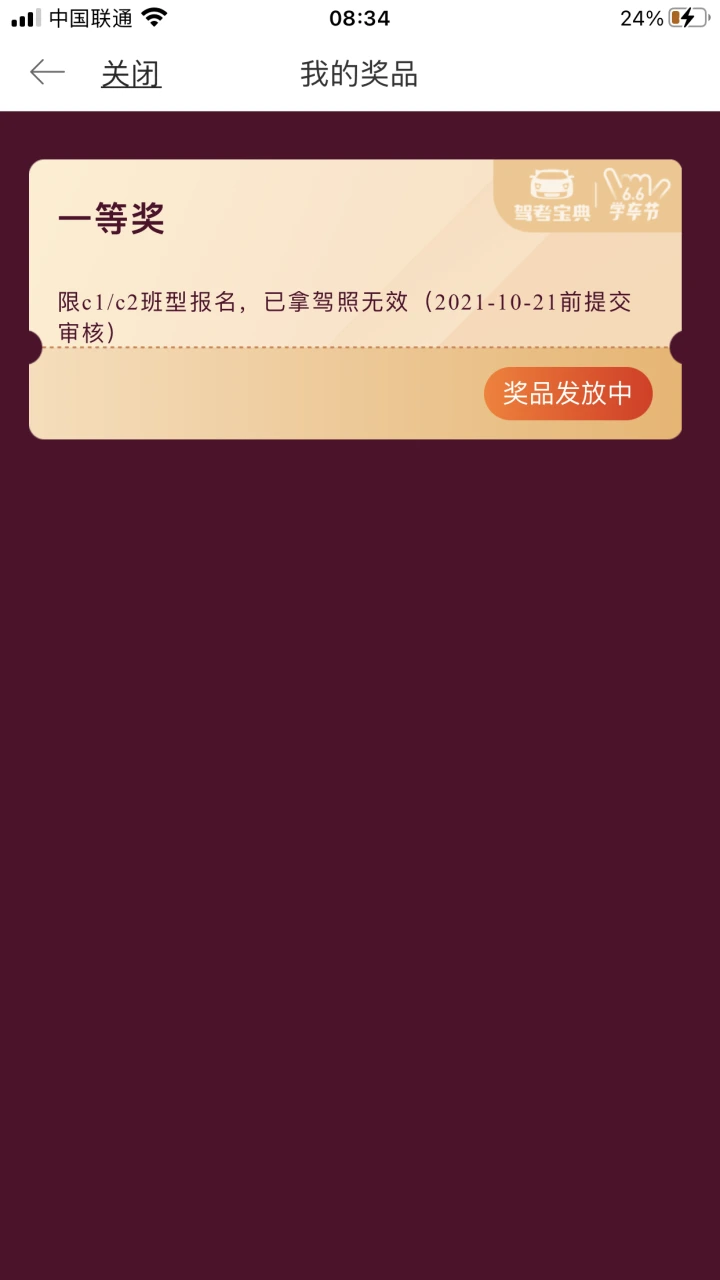Screen dimensions: 720x1280
Task: Go back using the arrow icon
Action: (x=47, y=73)
